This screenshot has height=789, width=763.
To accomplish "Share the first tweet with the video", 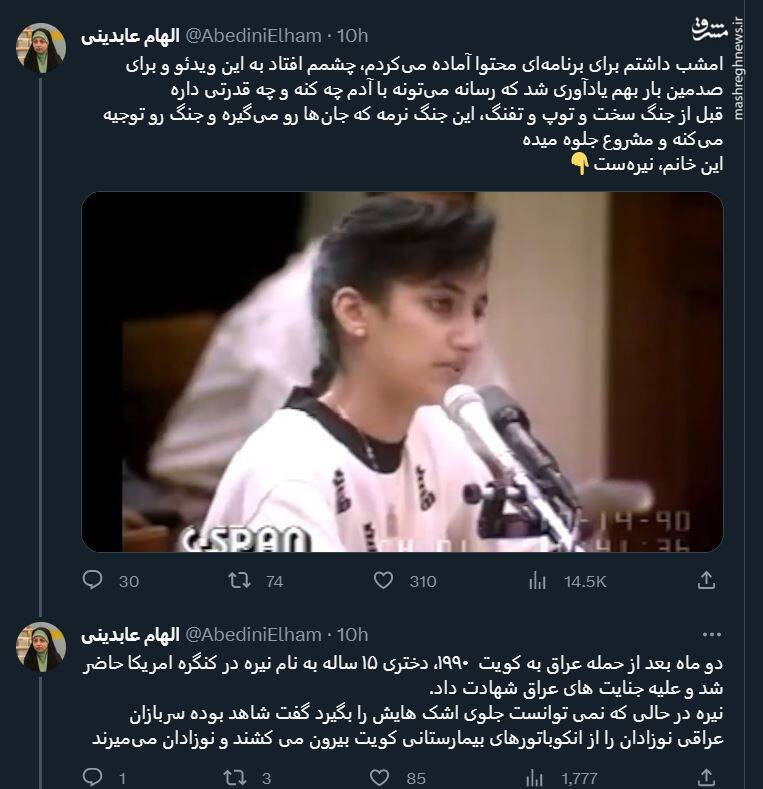I will pyautogui.click(x=706, y=580).
